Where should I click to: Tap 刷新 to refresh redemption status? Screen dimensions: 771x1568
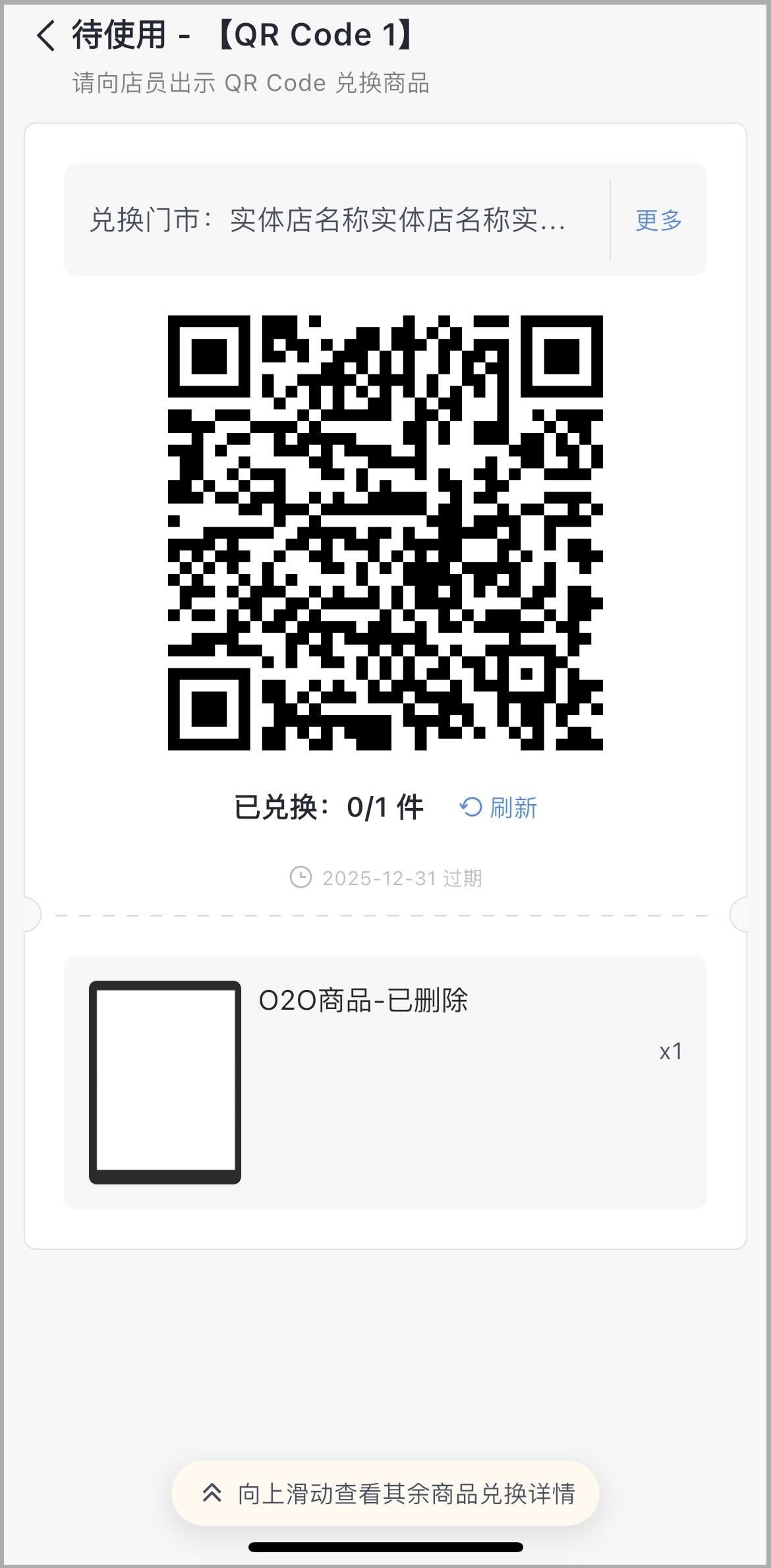[x=498, y=807]
